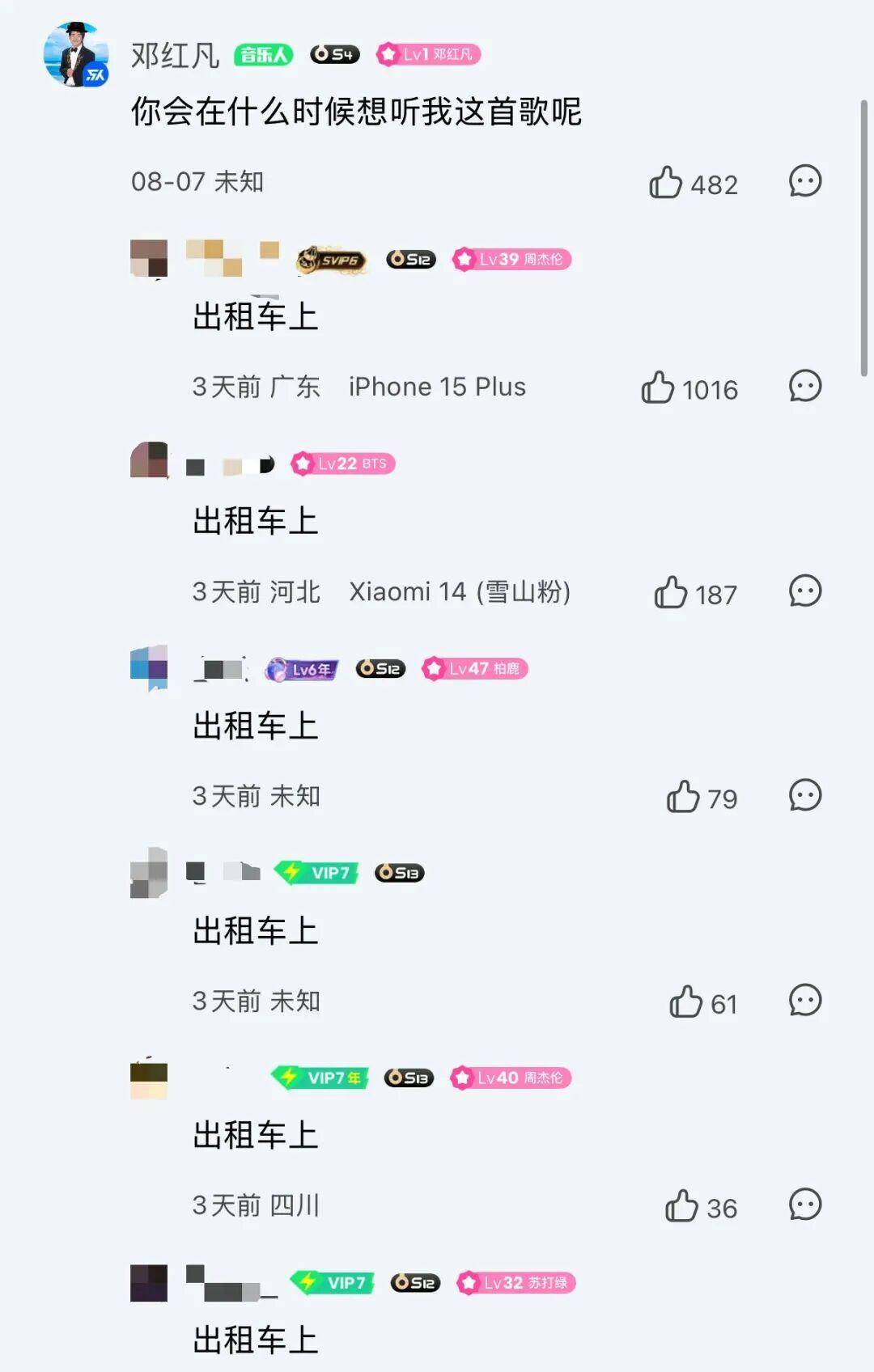
Task: Click the Lv22 BTS fan badge
Action: 343,464
